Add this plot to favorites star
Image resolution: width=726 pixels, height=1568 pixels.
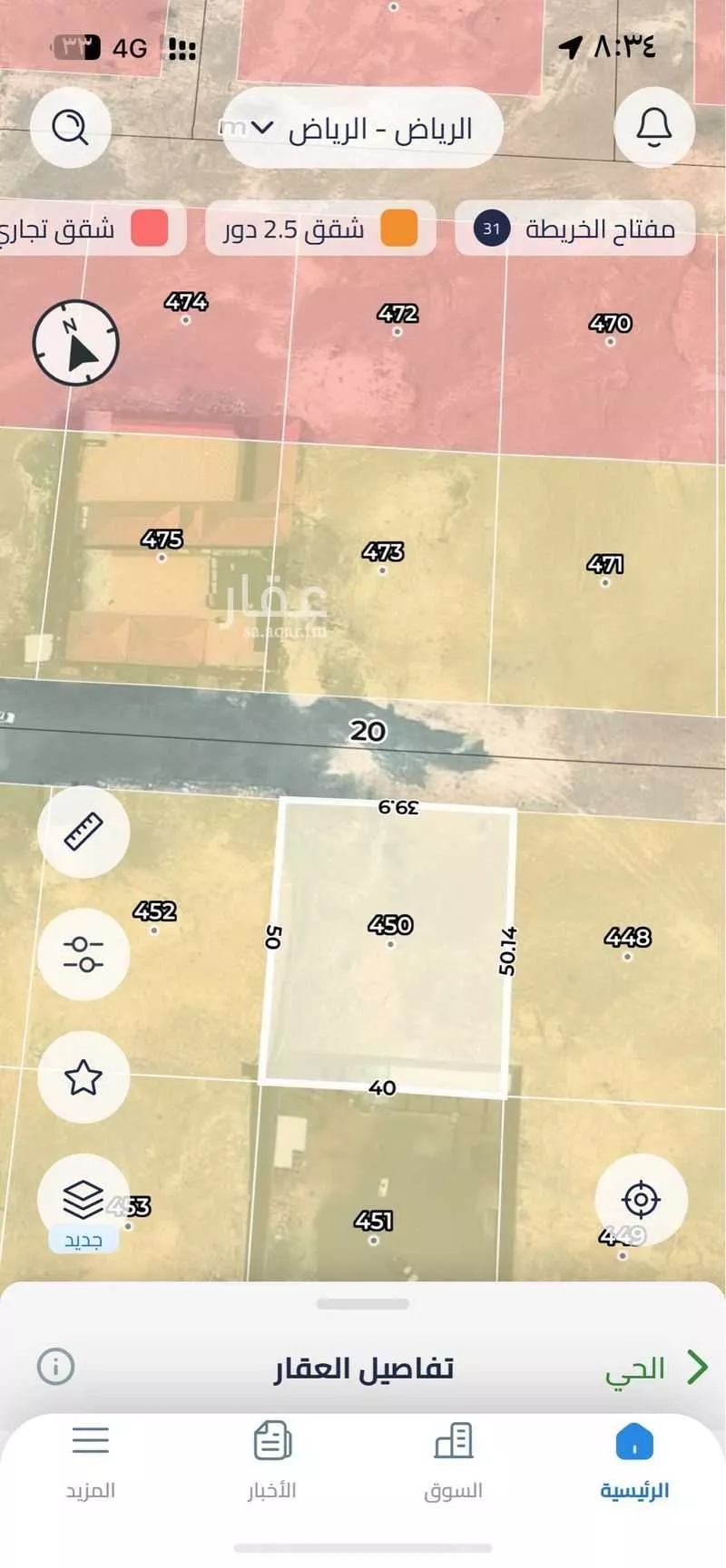[83, 1077]
